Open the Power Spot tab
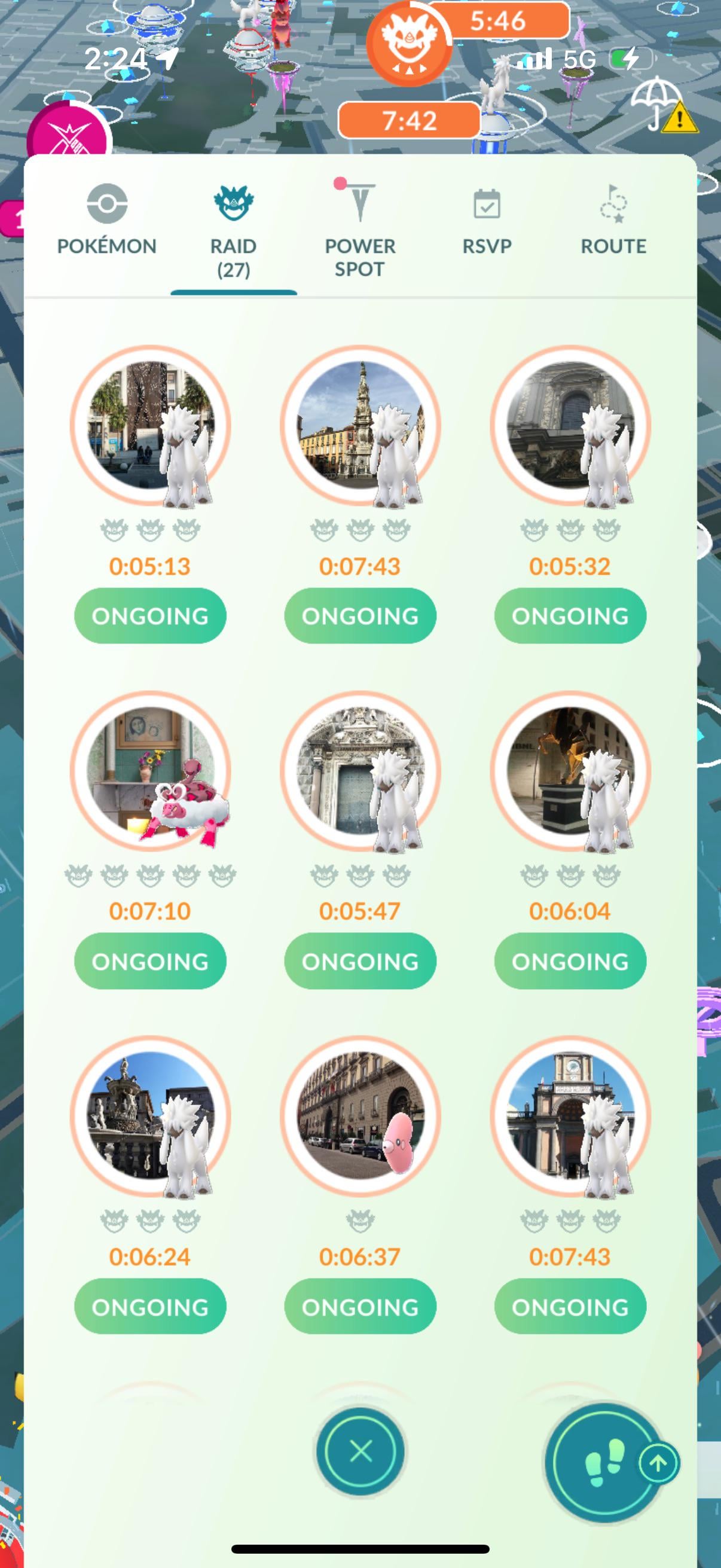The height and width of the screenshot is (1568, 721). pos(359,230)
